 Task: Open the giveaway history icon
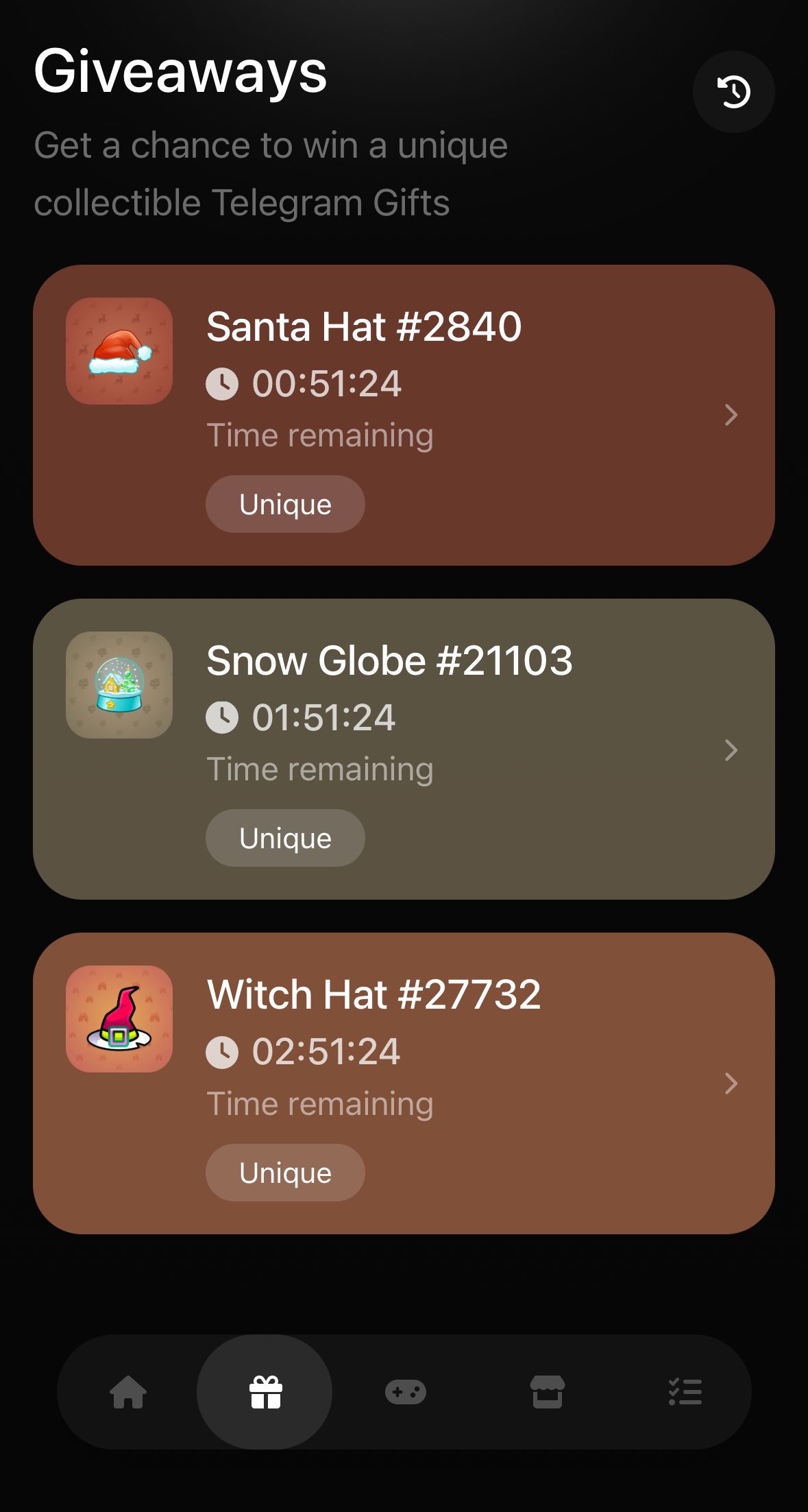pyautogui.click(x=734, y=91)
